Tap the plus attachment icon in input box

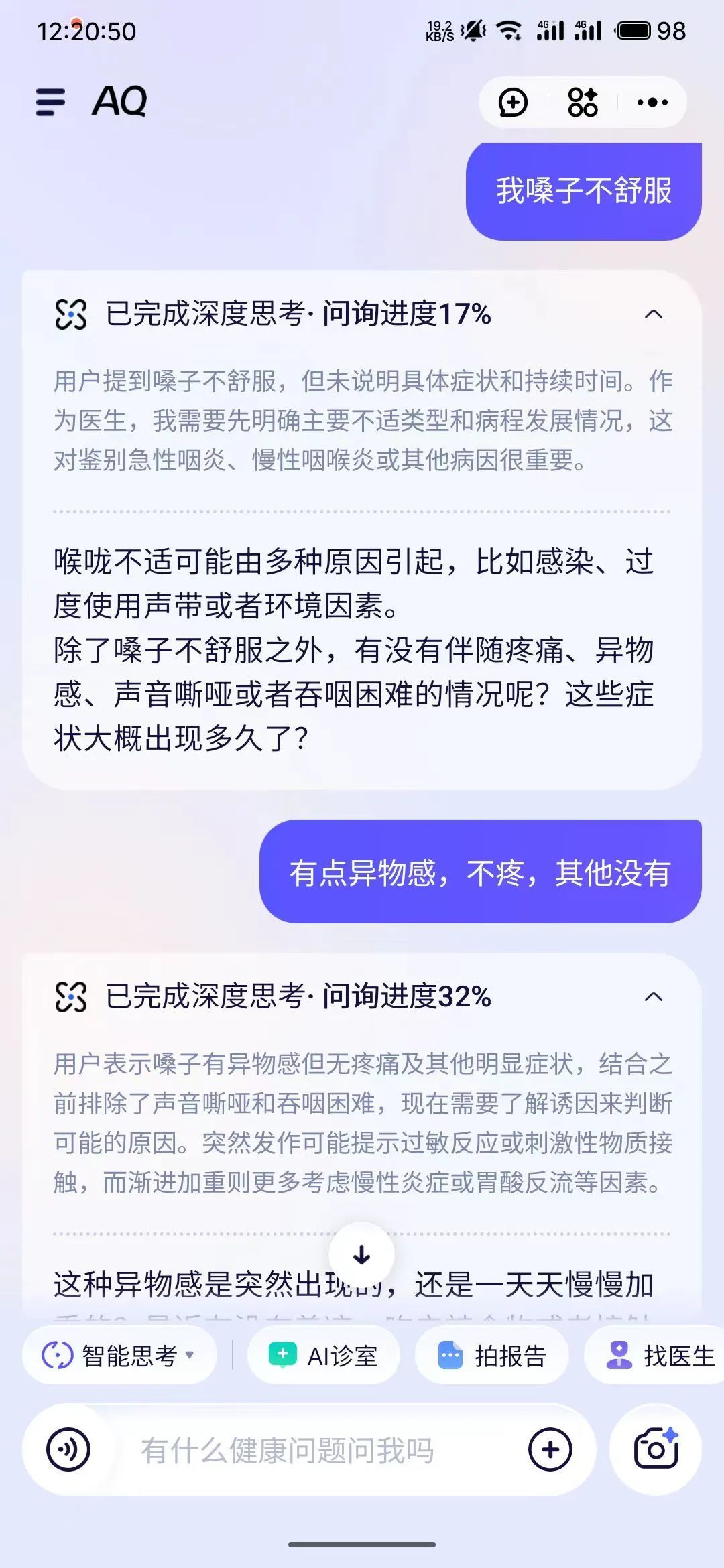click(x=550, y=1449)
